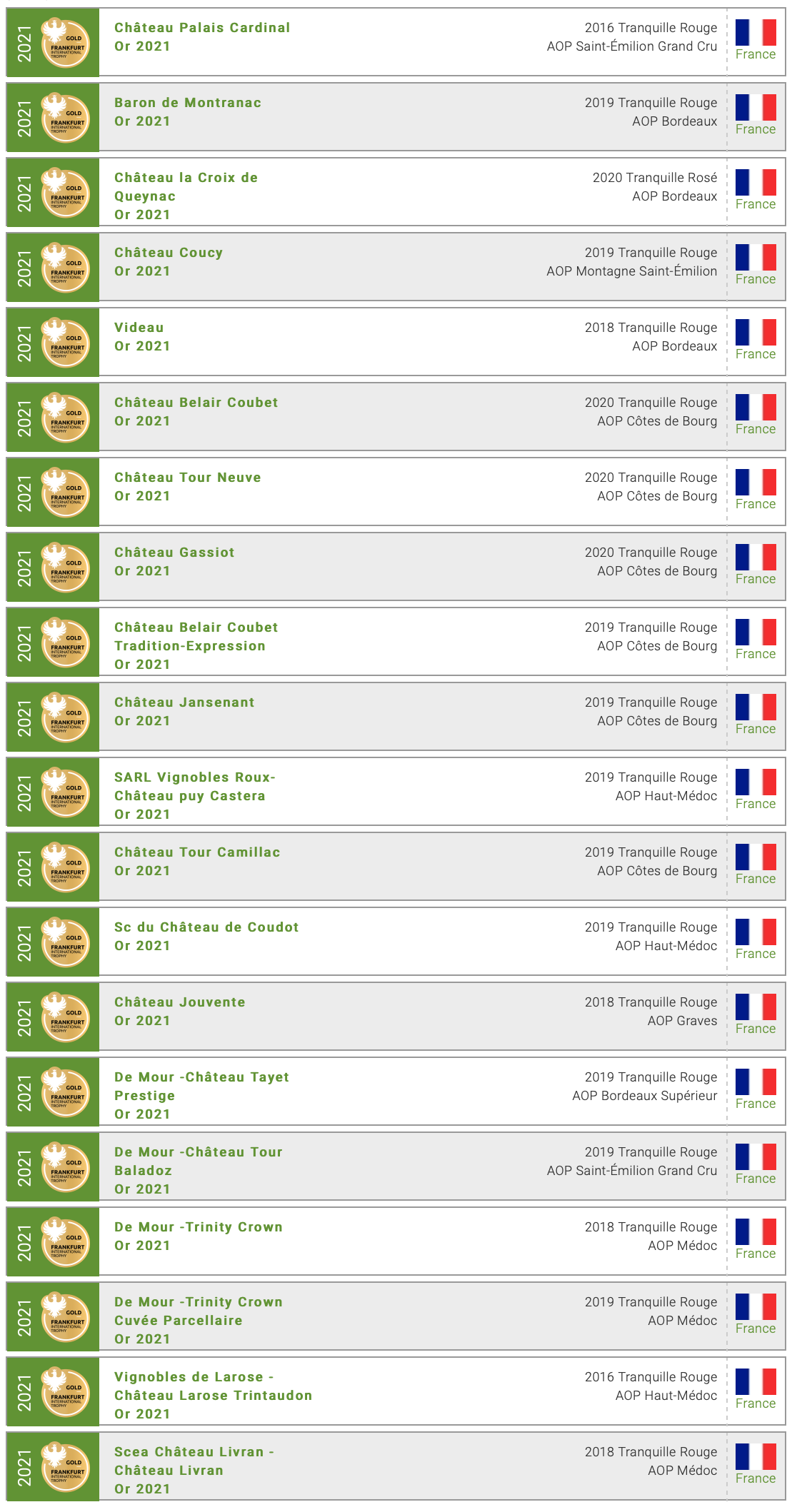Open Scea Château Livran row

[396, 1466]
